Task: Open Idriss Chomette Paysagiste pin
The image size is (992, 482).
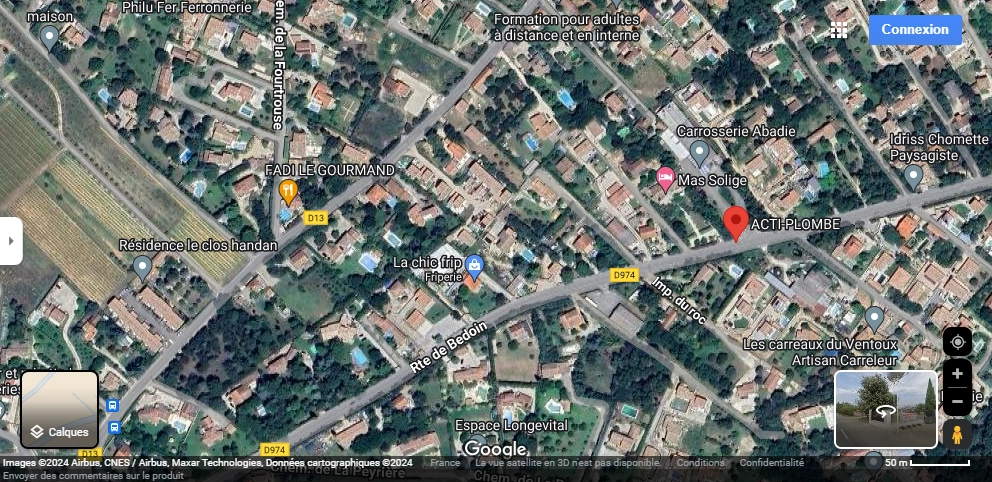Action: tap(912, 176)
